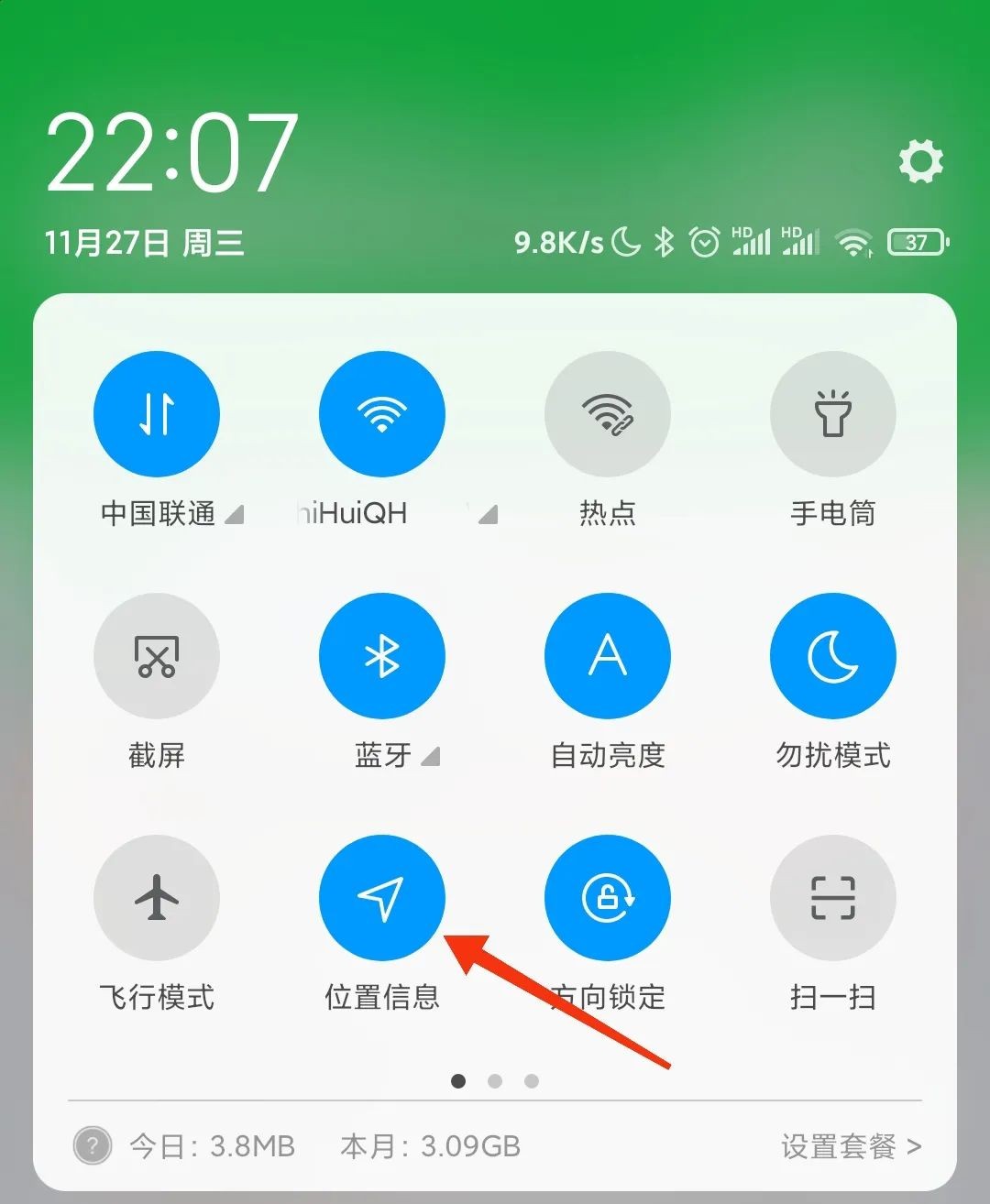
Task: Toggle 中国联通 mobile data
Action: click(157, 414)
